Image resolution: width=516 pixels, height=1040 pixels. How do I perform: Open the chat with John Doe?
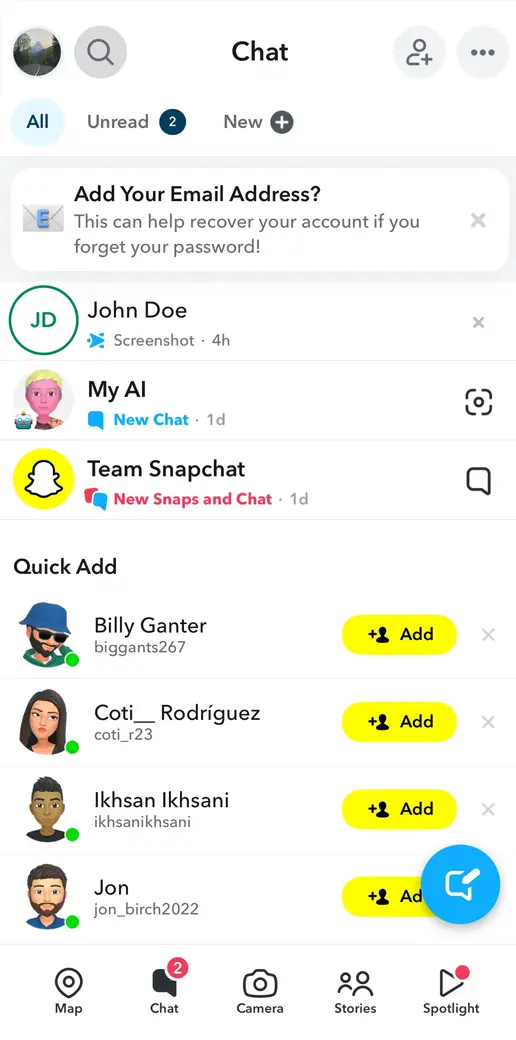[x=258, y=323]
